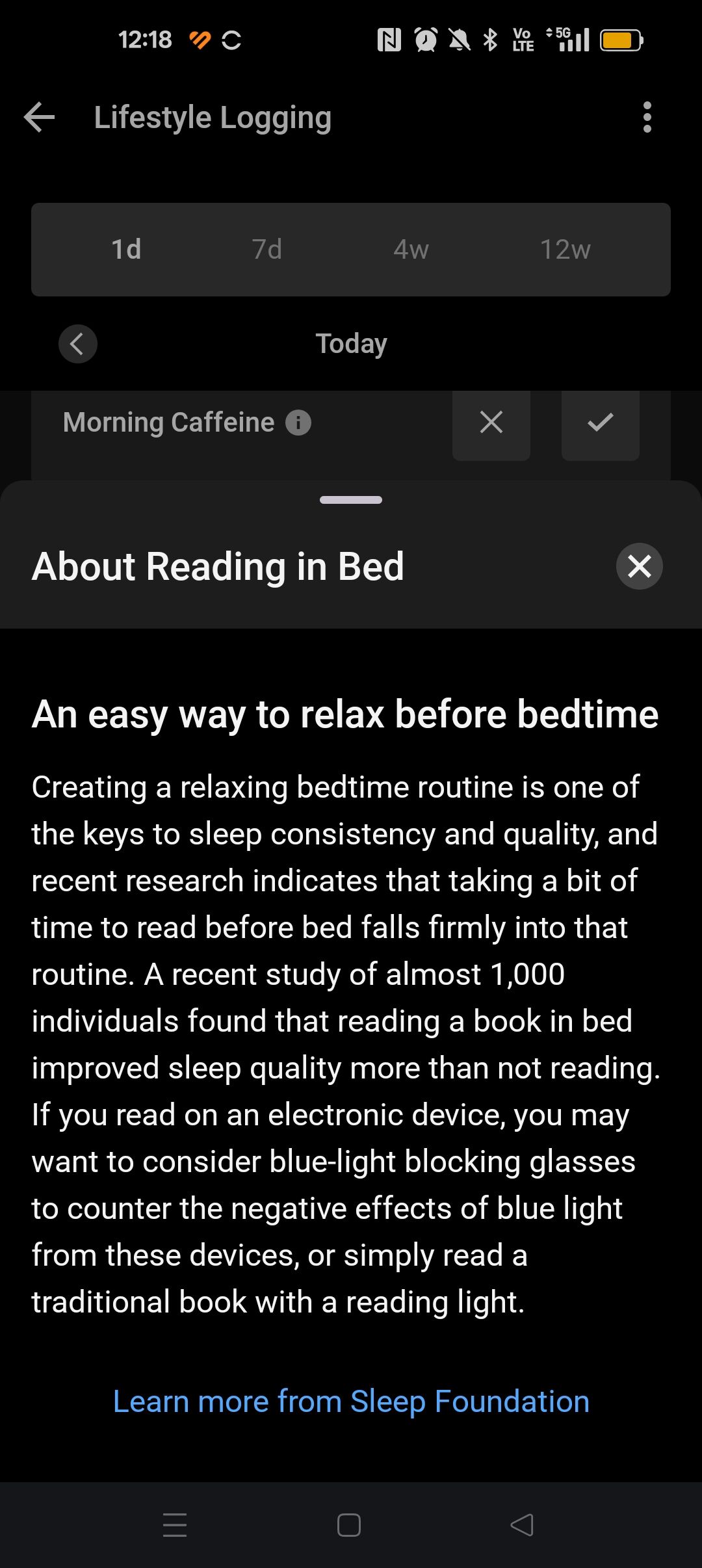Go back from Lifestyle Logging
This screenshot has width=702, height=1568.
click(x=40, y=118)
